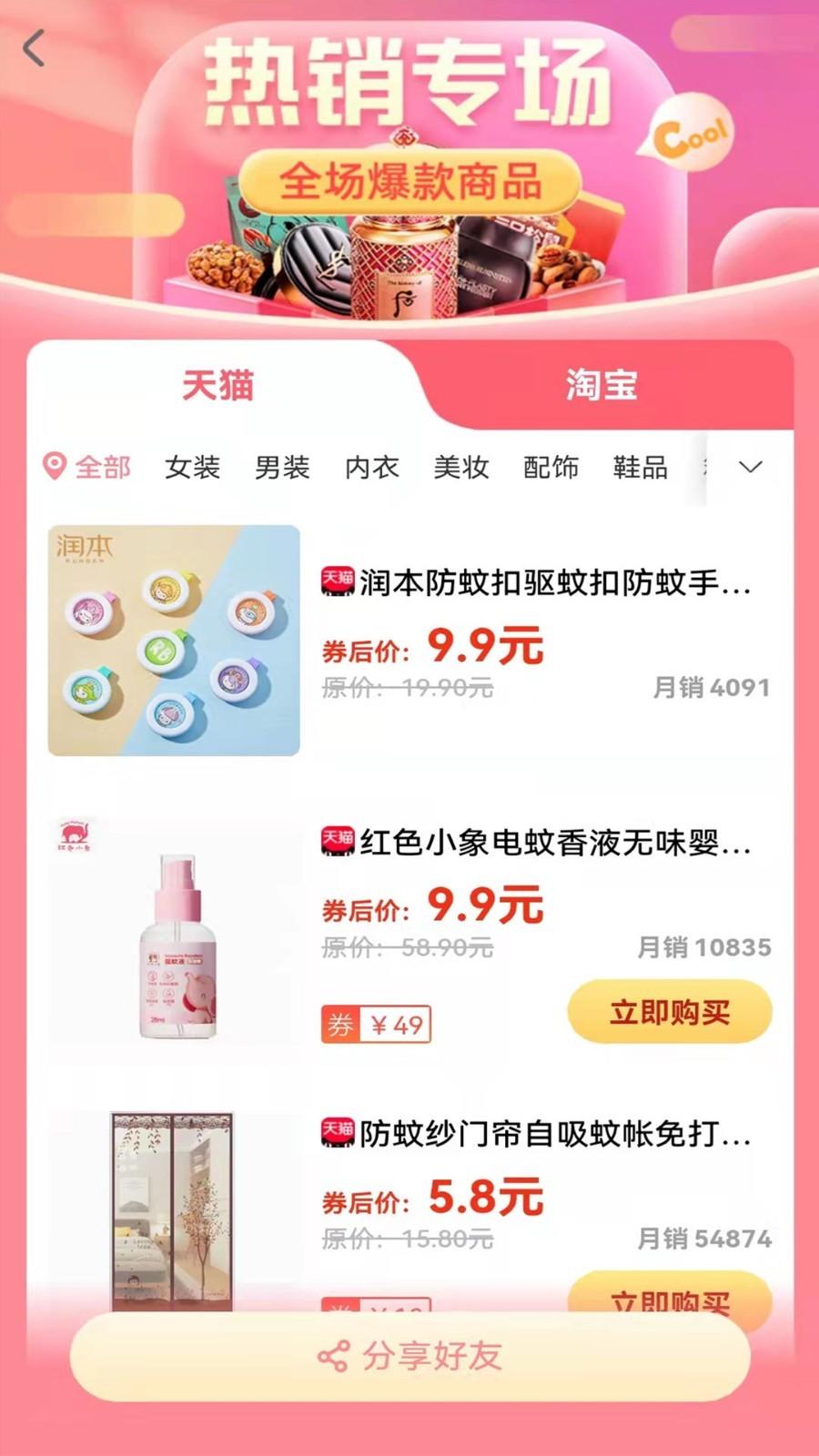Switch to the 天猫 tab

pyautogui.click(x=218, y=385)
